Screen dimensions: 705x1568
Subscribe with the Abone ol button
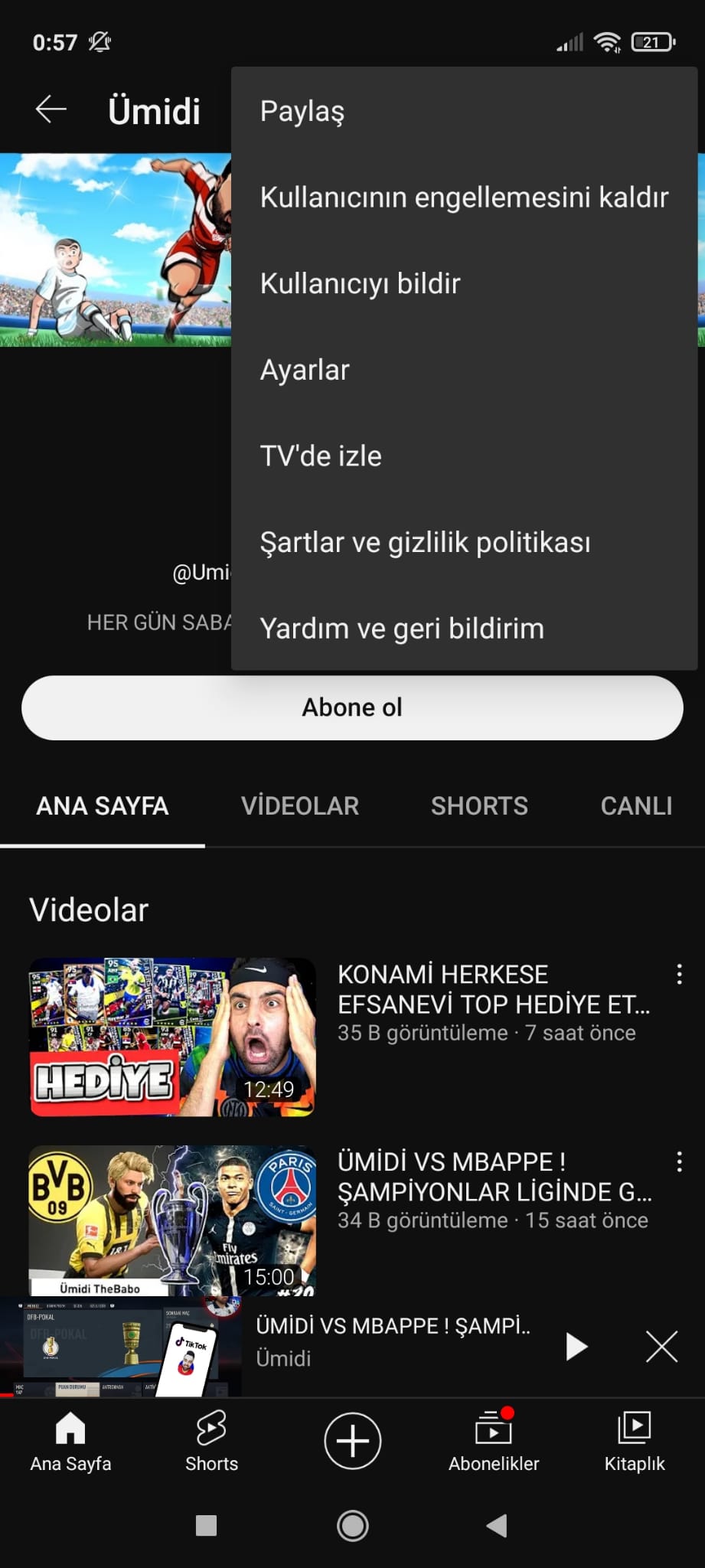[352, 707]
